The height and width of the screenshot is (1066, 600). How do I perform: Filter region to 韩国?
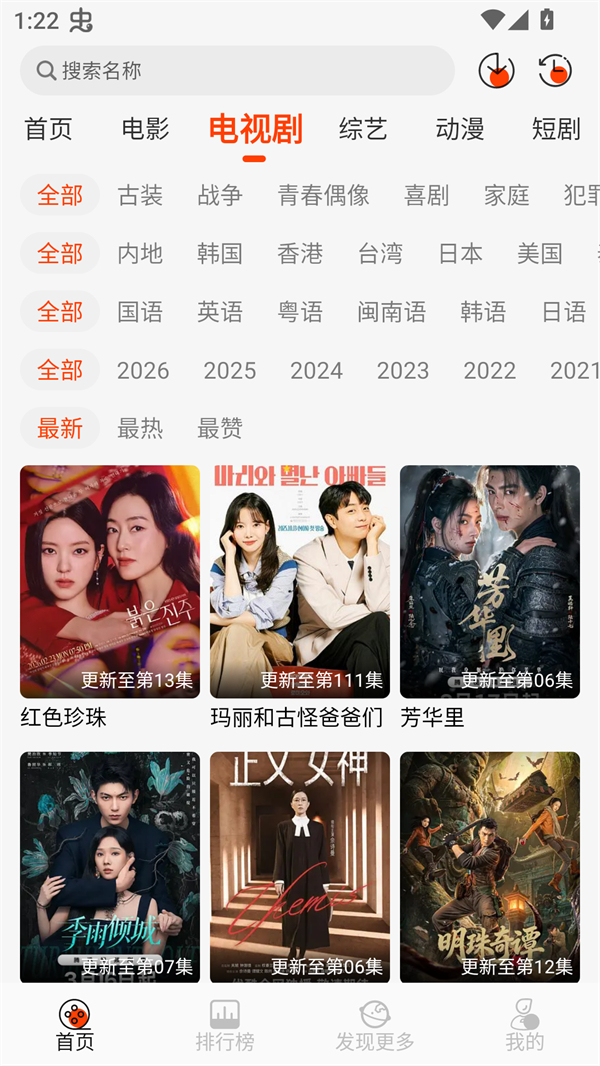coord(220,253)
